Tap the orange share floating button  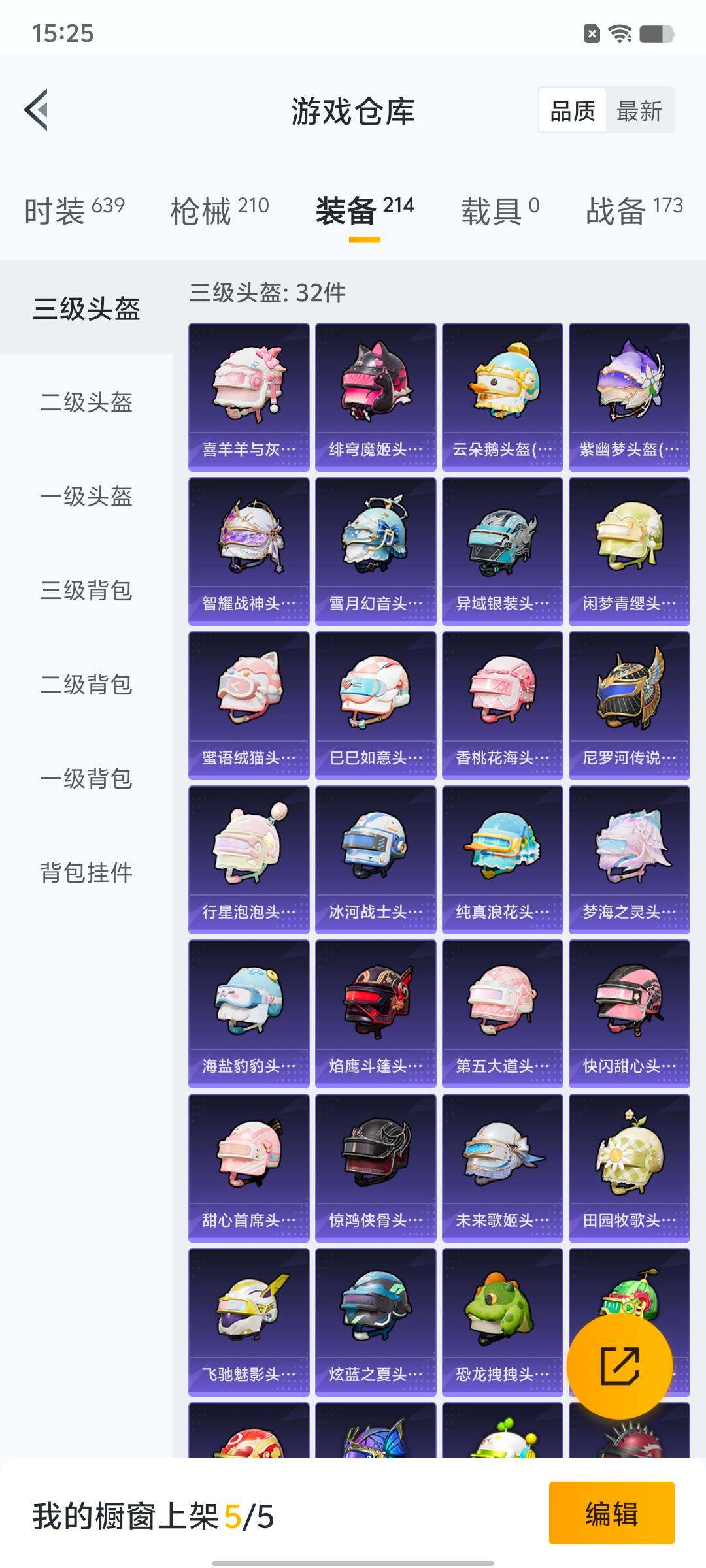619,1366
